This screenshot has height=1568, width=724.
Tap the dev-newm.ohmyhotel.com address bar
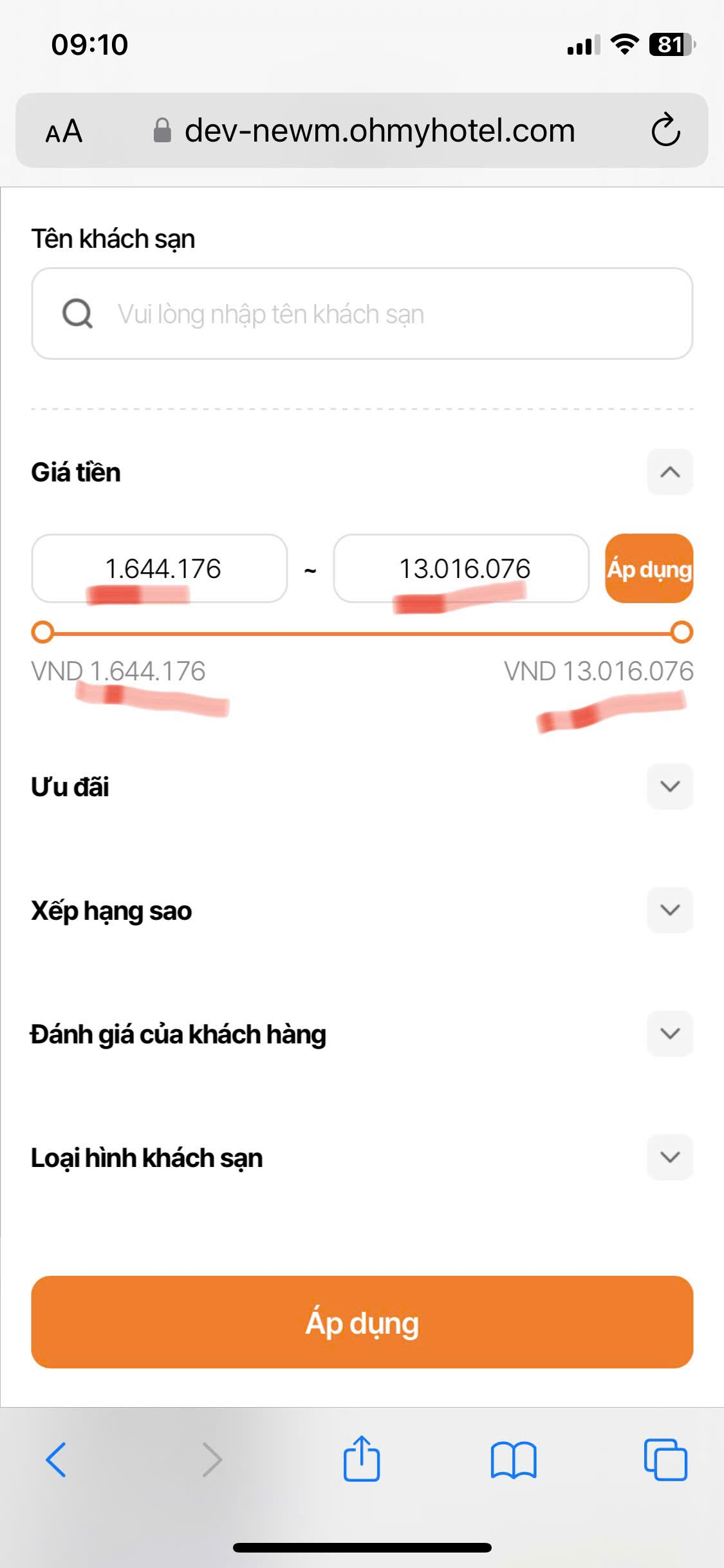[x=380, y=131]
